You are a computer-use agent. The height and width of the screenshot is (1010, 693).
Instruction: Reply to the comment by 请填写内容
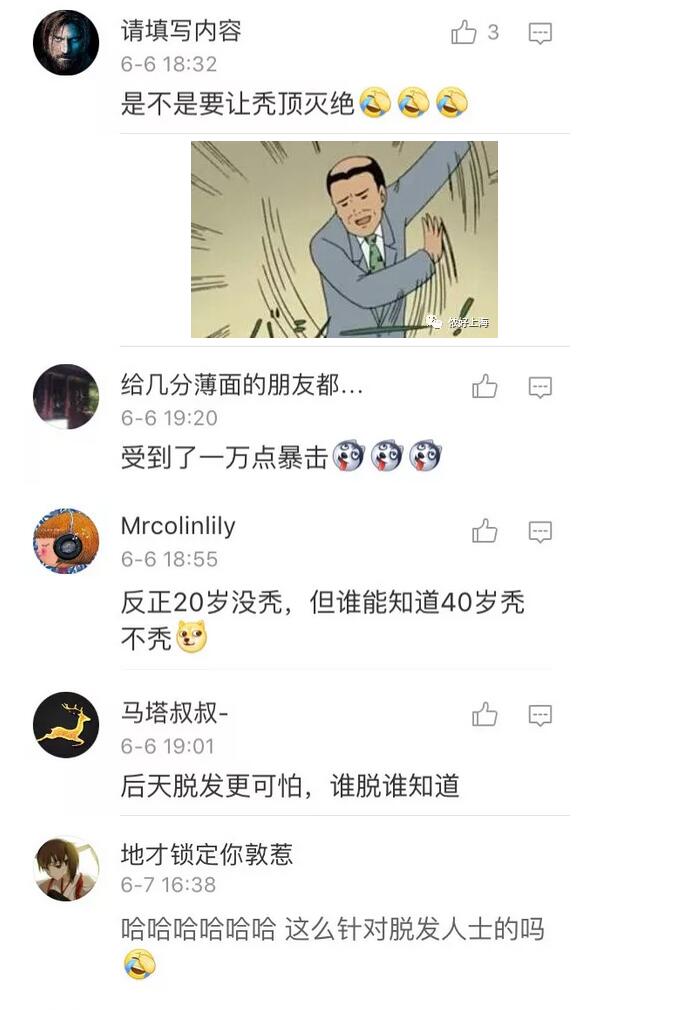tap(540, 34)
